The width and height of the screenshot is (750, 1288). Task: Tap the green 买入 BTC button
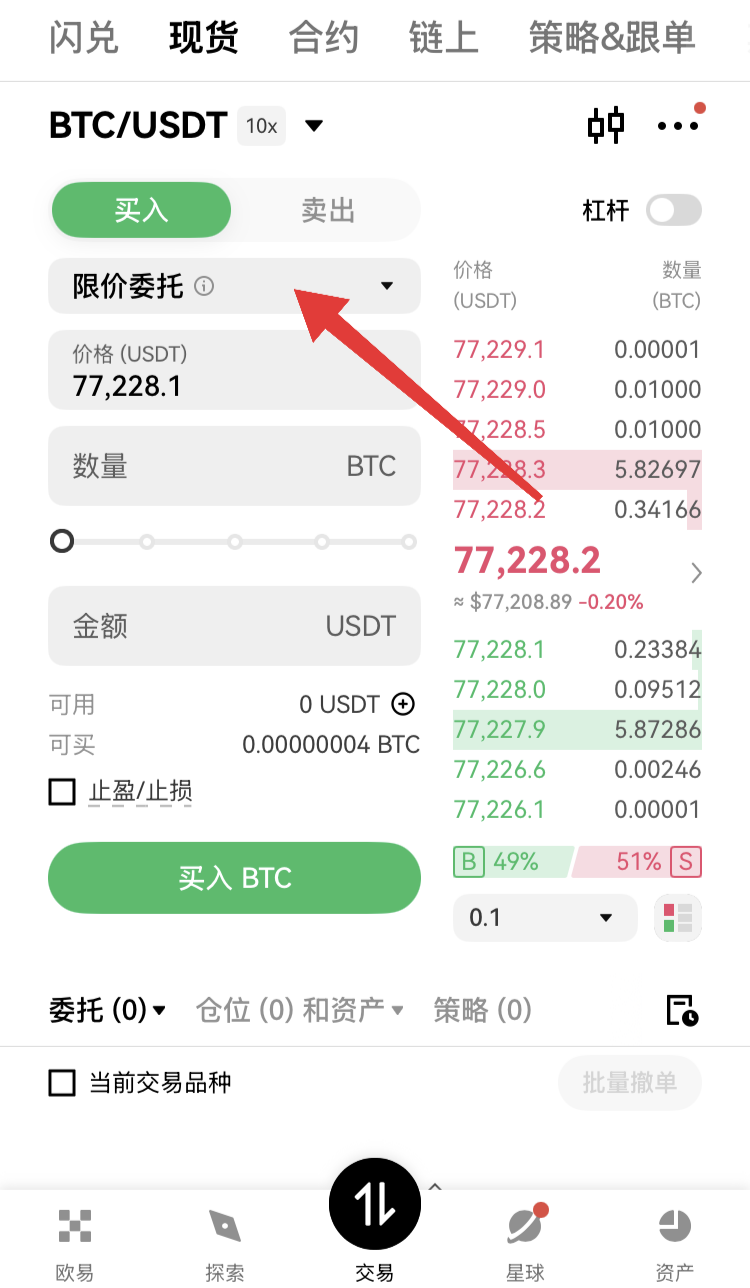point(234,878)
